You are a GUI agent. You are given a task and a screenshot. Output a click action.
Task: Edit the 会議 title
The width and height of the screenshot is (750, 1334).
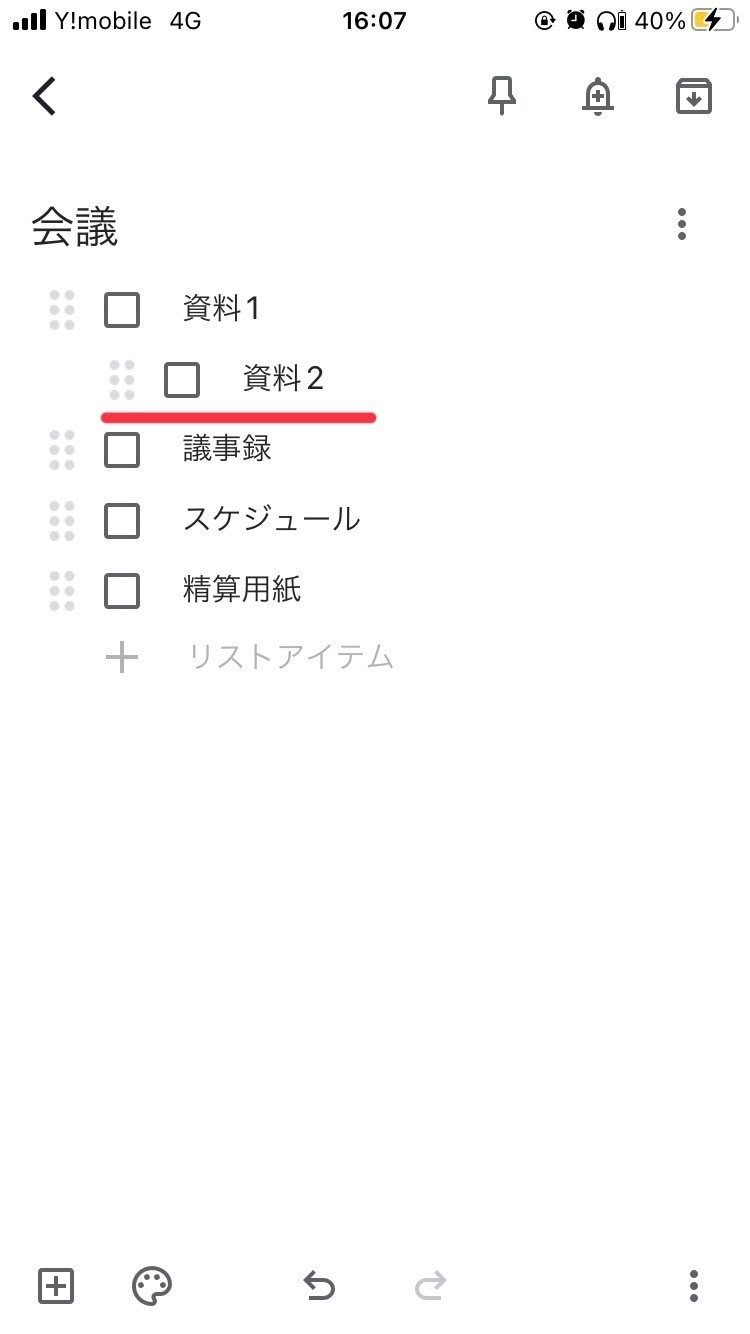pos(75,226)
